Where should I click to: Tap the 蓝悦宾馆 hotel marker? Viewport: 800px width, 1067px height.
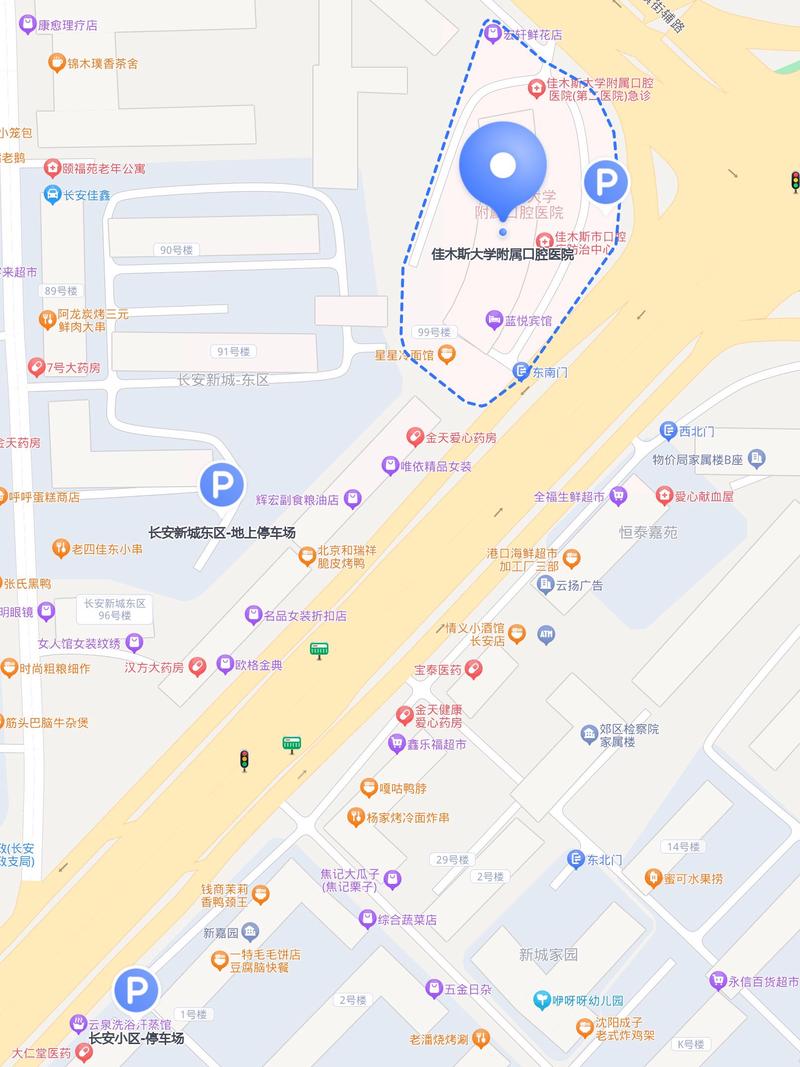[x=494, y=320]
